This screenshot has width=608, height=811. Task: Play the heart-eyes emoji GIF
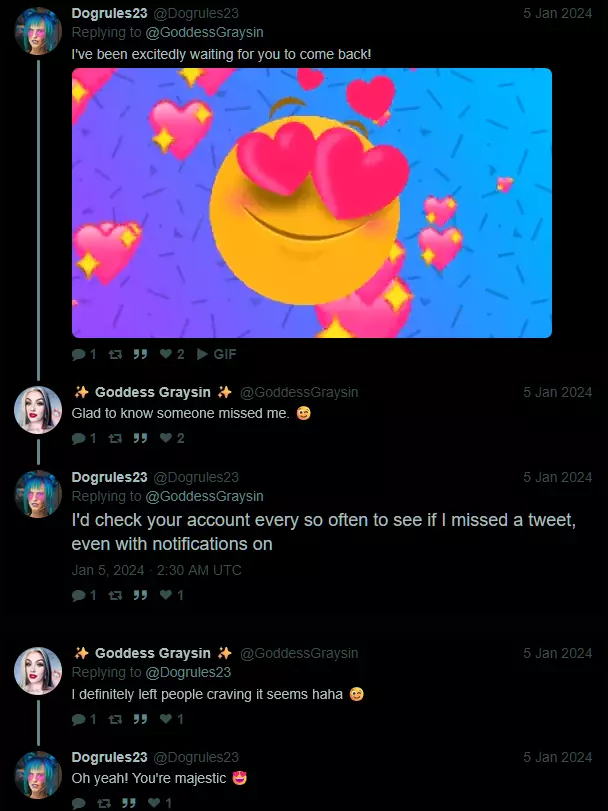click(x=311, y=203)
